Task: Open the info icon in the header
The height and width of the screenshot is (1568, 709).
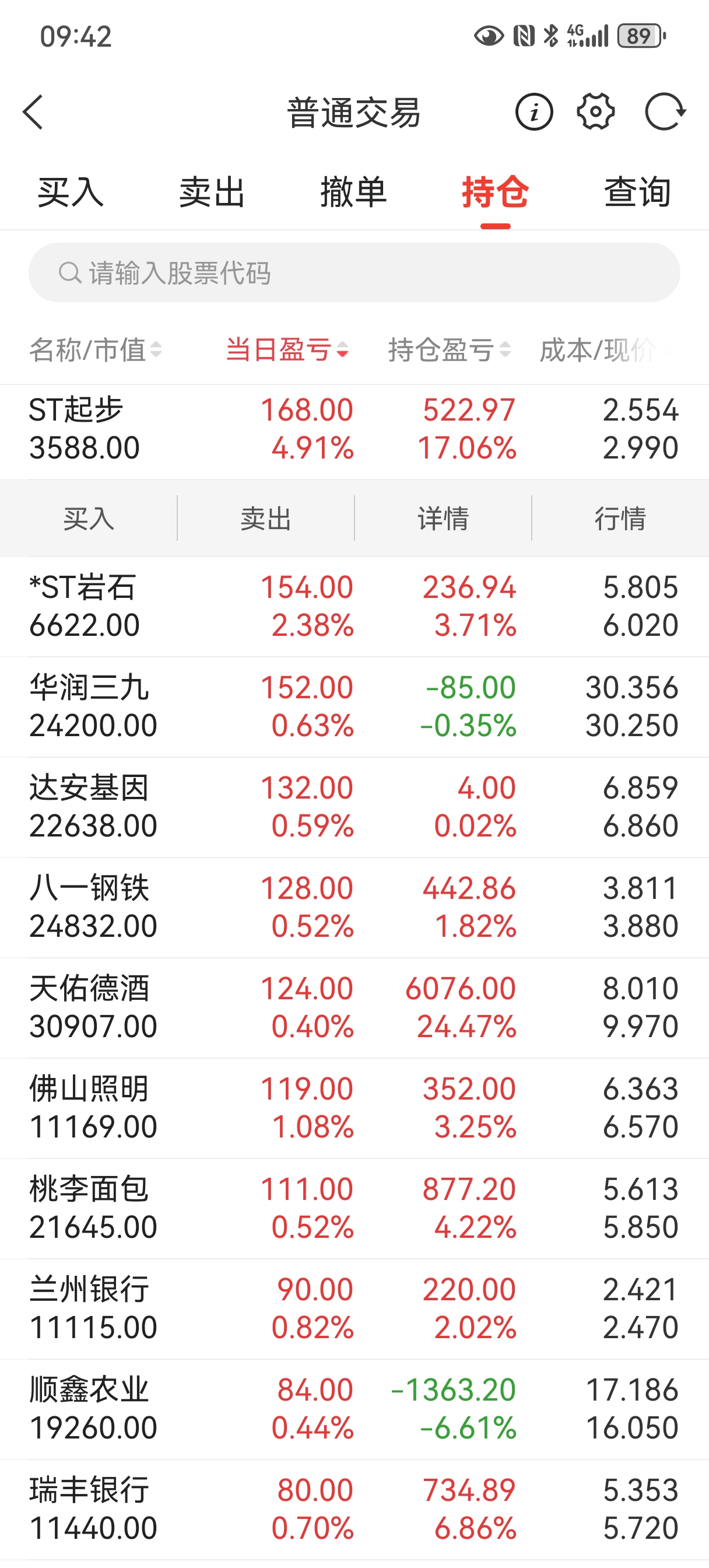Action: tap(533, 112)
